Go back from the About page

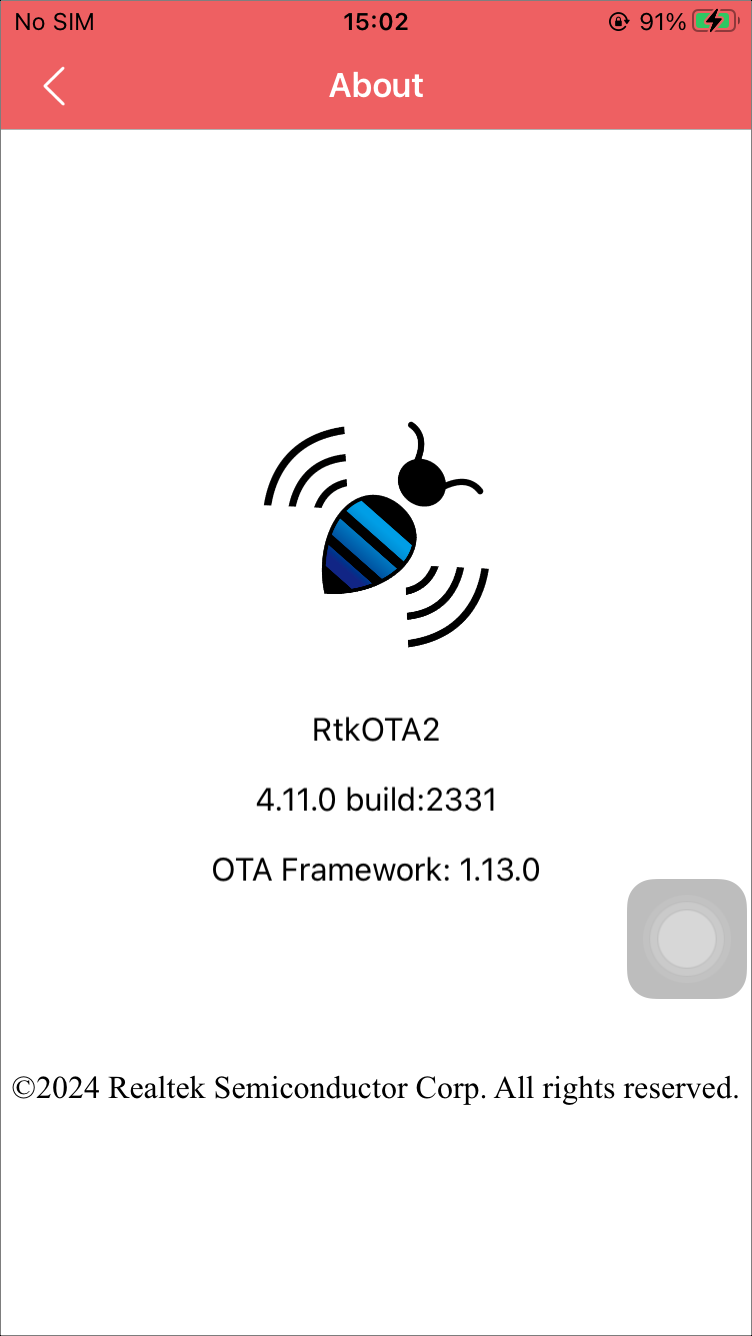click(54, 86)
